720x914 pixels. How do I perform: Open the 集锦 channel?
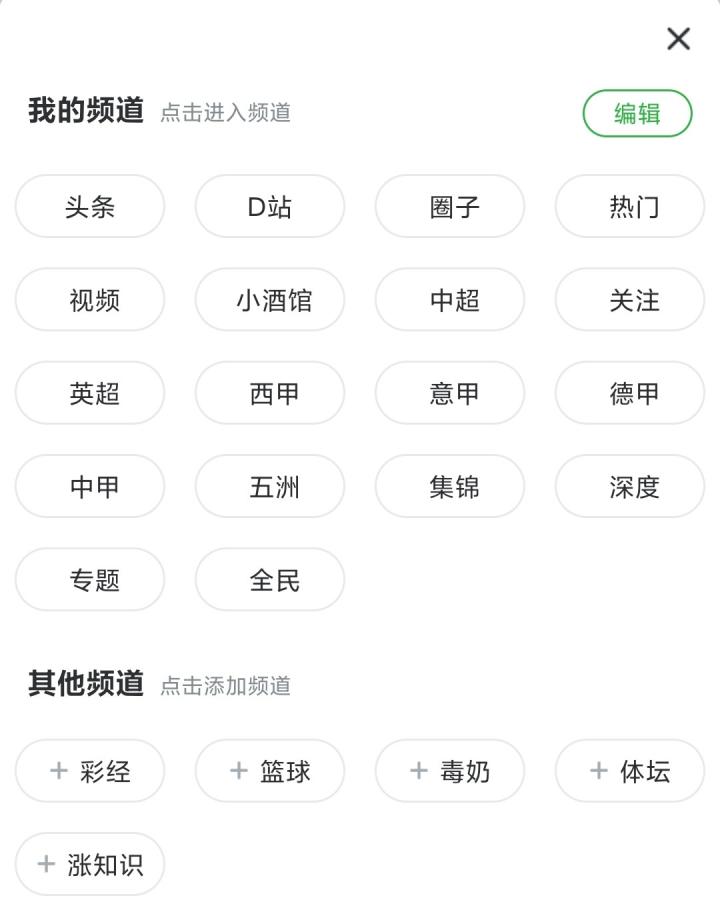pyautogui.click(x=450, y=487)
